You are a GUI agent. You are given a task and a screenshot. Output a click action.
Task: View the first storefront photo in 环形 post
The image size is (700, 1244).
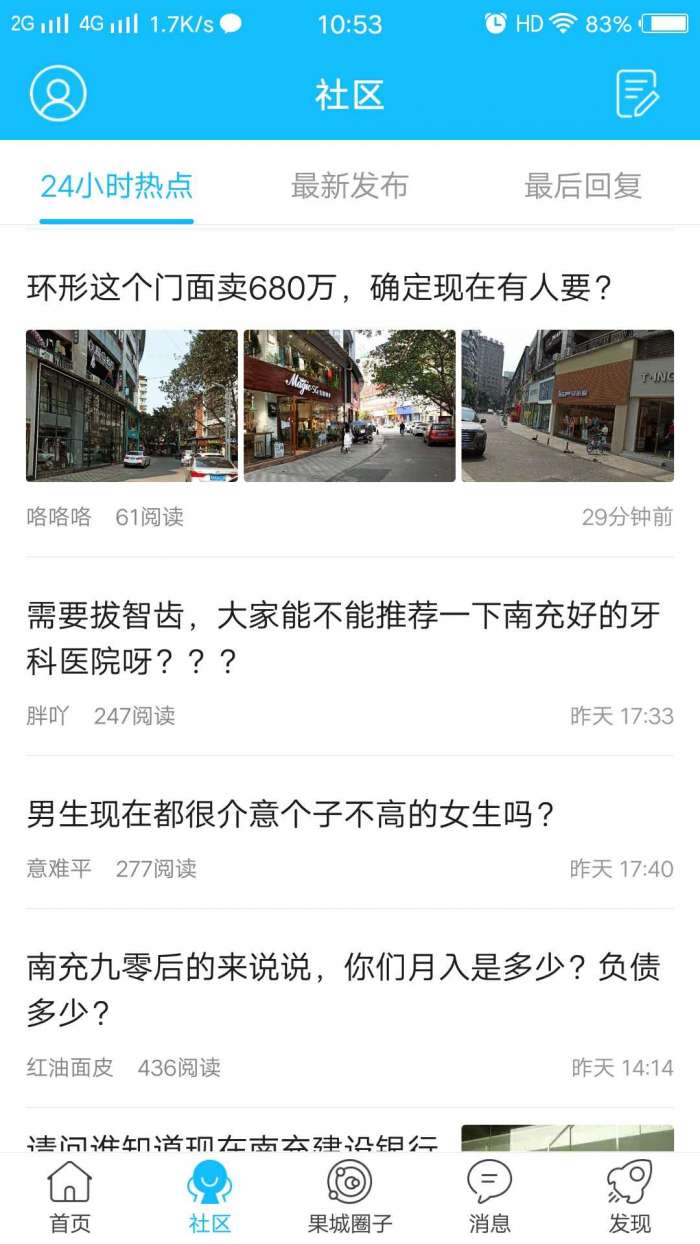[x=132, y=406]
